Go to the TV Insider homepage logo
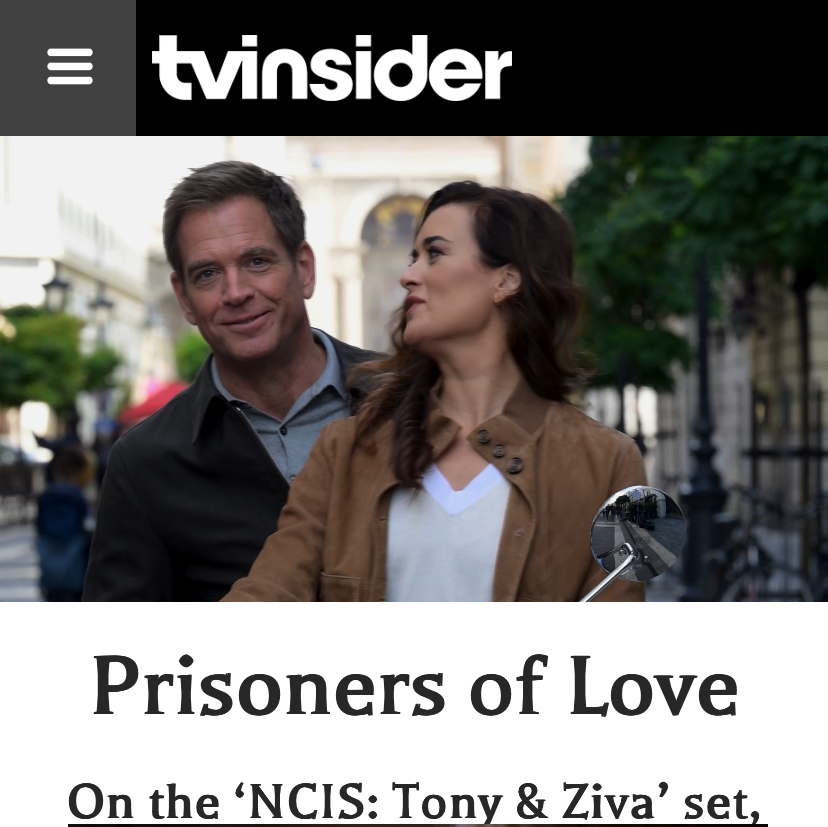 (x=331, y=68)
